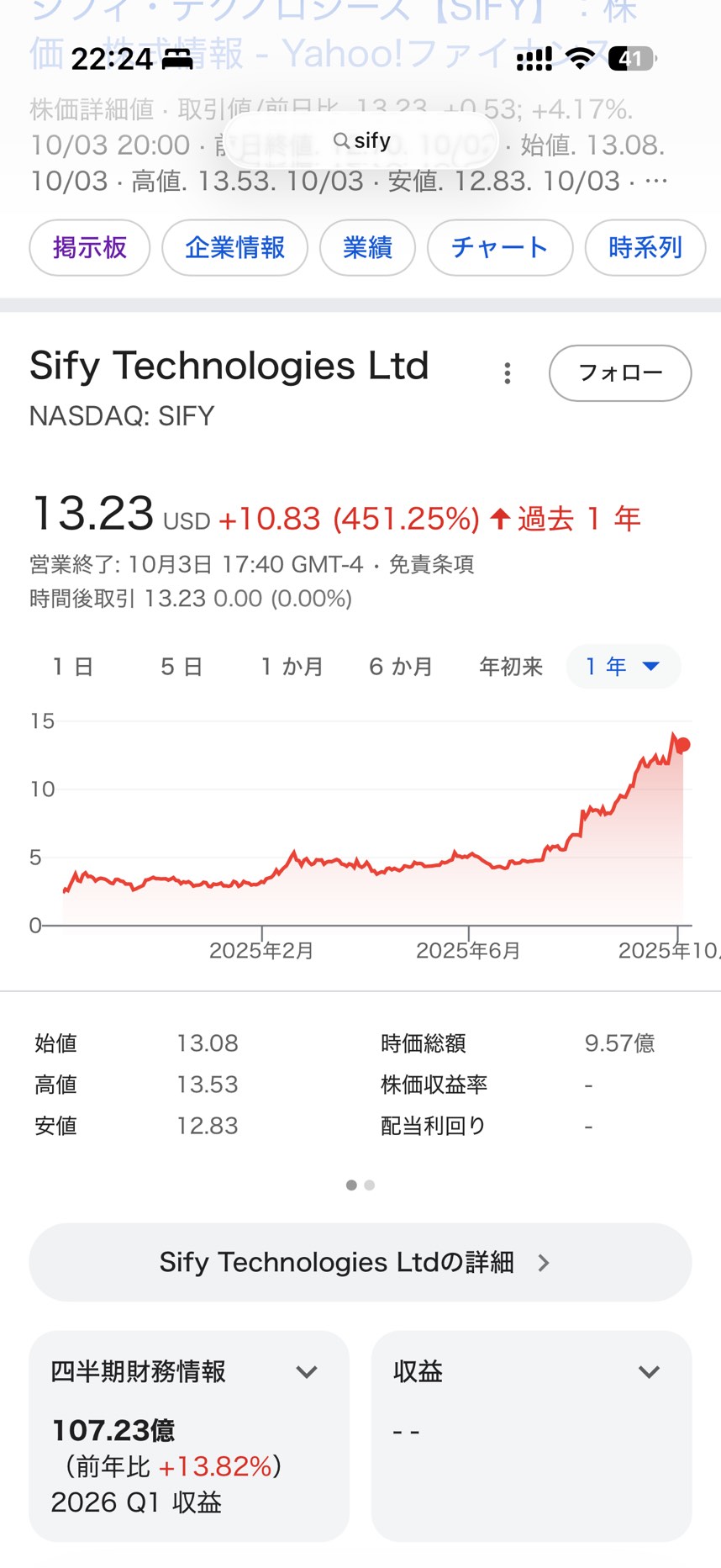721x1568 pixels.
Task: Follow Sify Technologies with フォロー button
Action: pyautogui.click(x=620, y=373)
